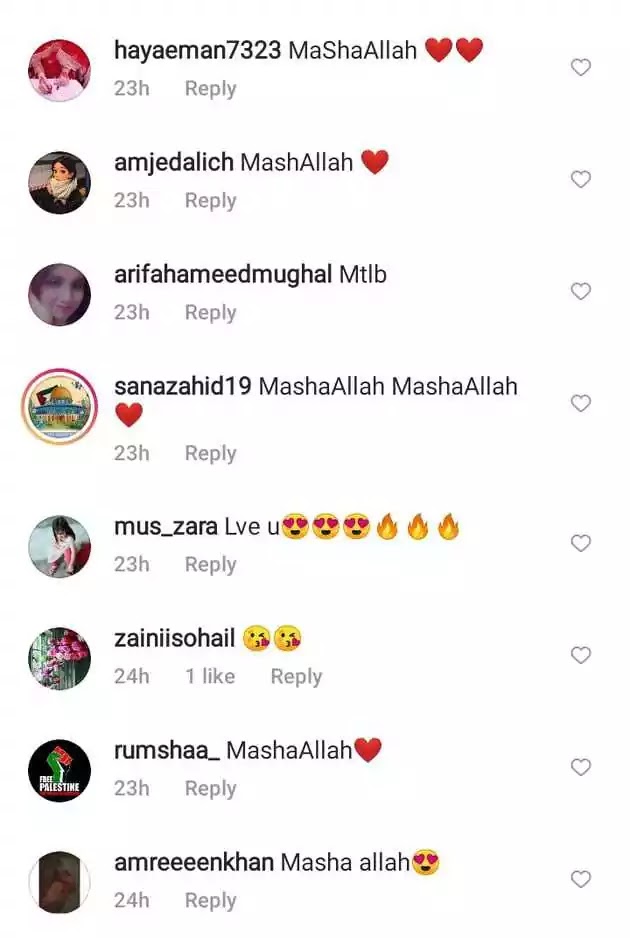The width and height of the screenshot is (630, 938).
Task: View the 1 like on zainiisohail's comment
Action: [x=210, y=676]
